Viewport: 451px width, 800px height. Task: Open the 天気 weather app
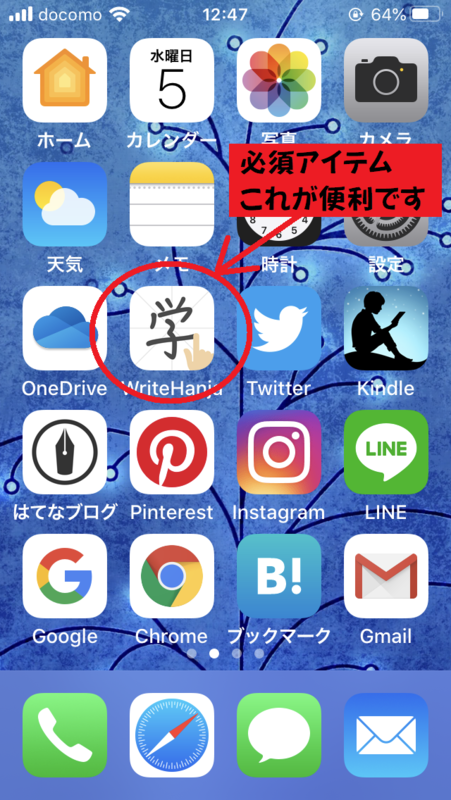tap(65, 205)
